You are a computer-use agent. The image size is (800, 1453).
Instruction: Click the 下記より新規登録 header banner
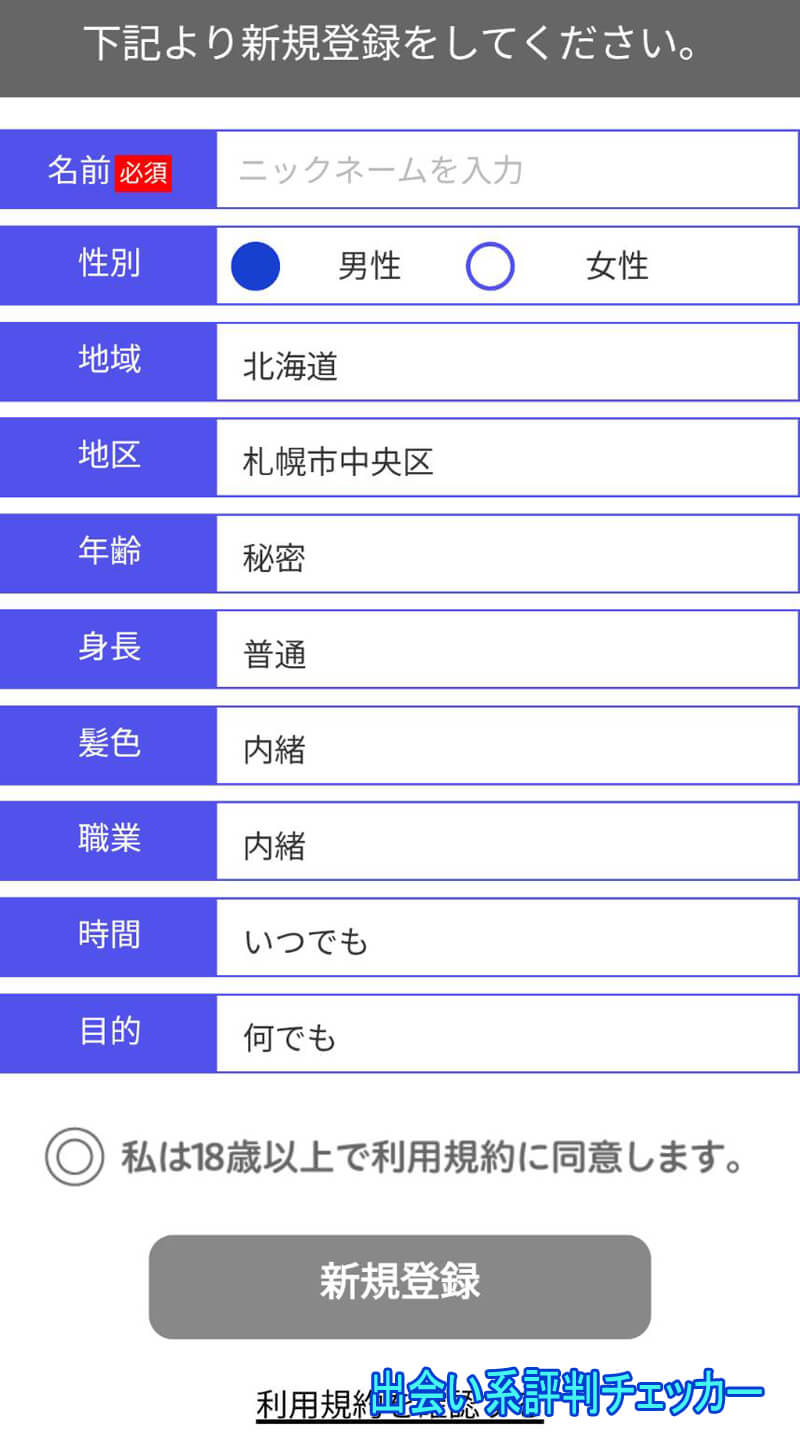[400, 46]
